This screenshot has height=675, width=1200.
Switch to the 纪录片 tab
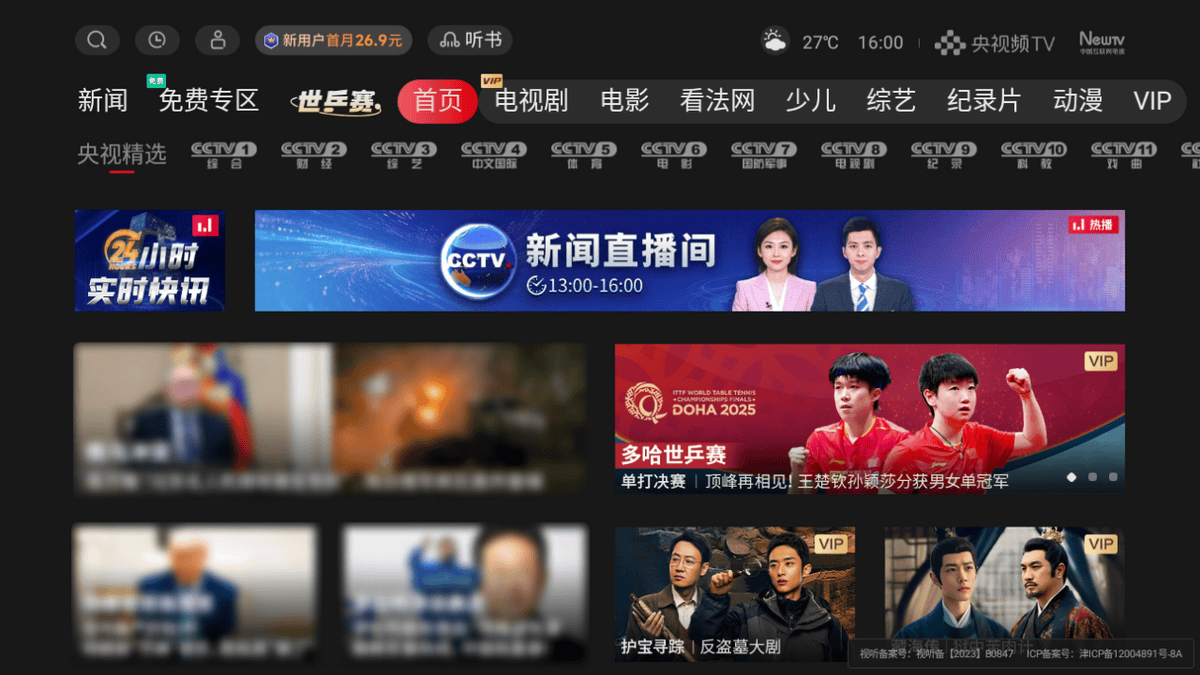[984, 101]
